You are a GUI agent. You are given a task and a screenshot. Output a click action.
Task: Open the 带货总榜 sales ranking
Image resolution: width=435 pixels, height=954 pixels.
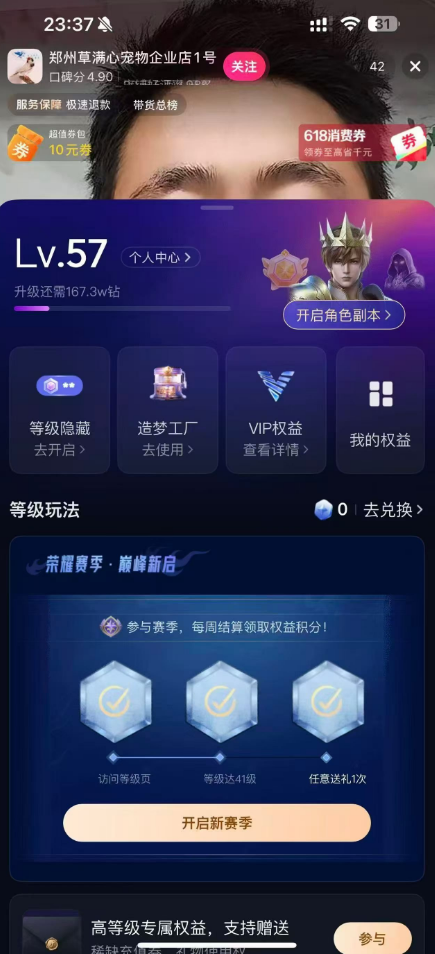(x=155, y=105)
